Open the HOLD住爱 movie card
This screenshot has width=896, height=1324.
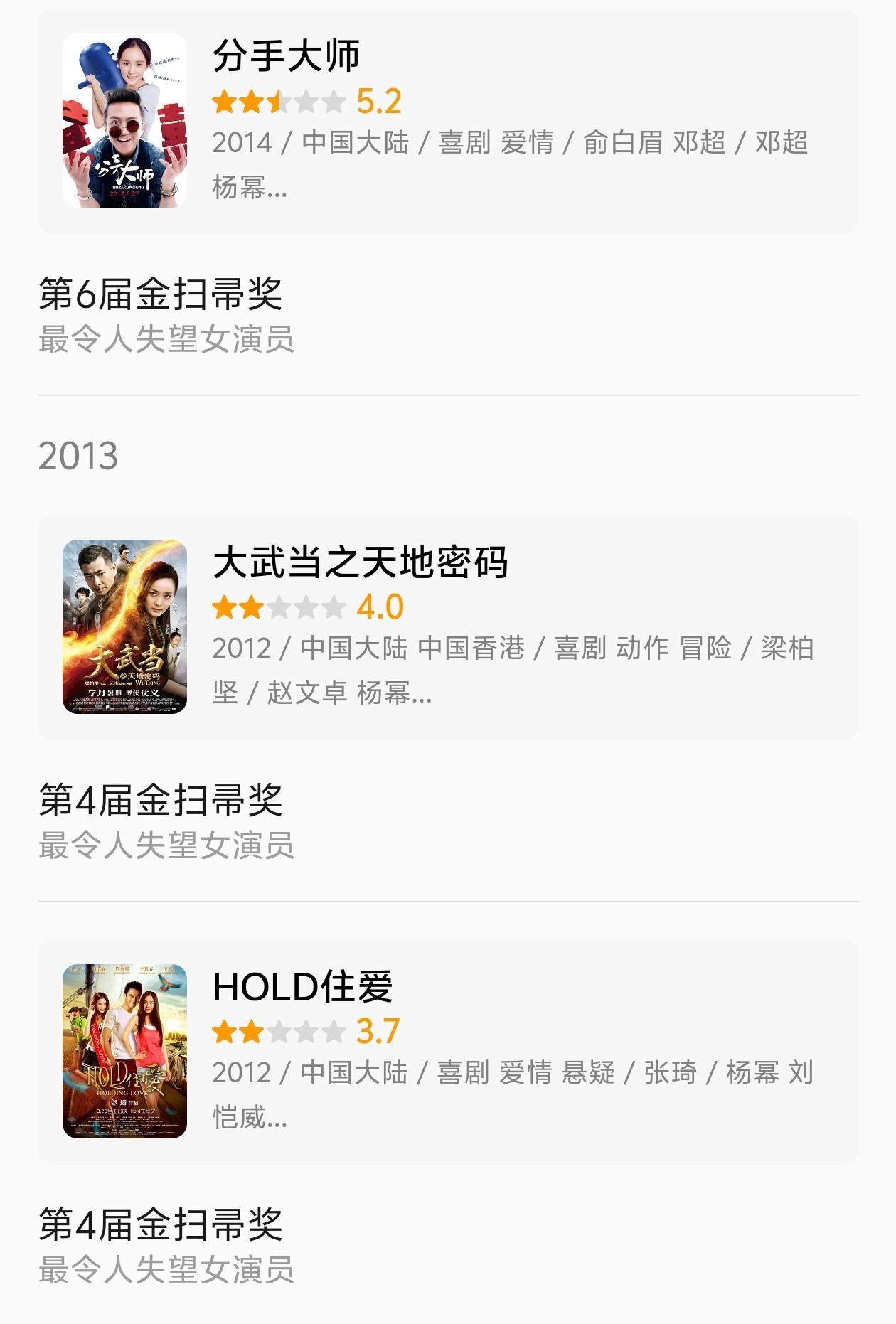(448, 1051)
